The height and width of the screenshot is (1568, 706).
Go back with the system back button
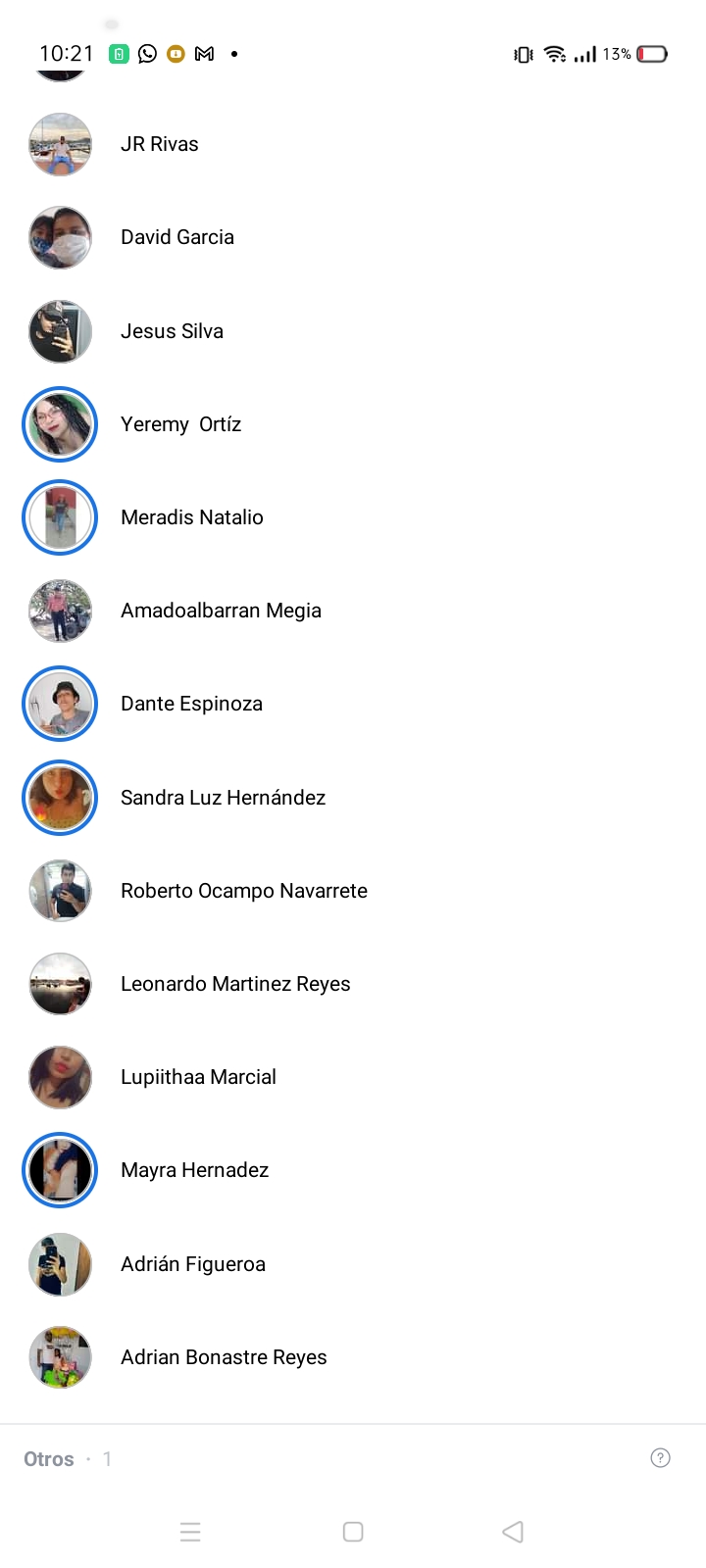point(513,1532)
